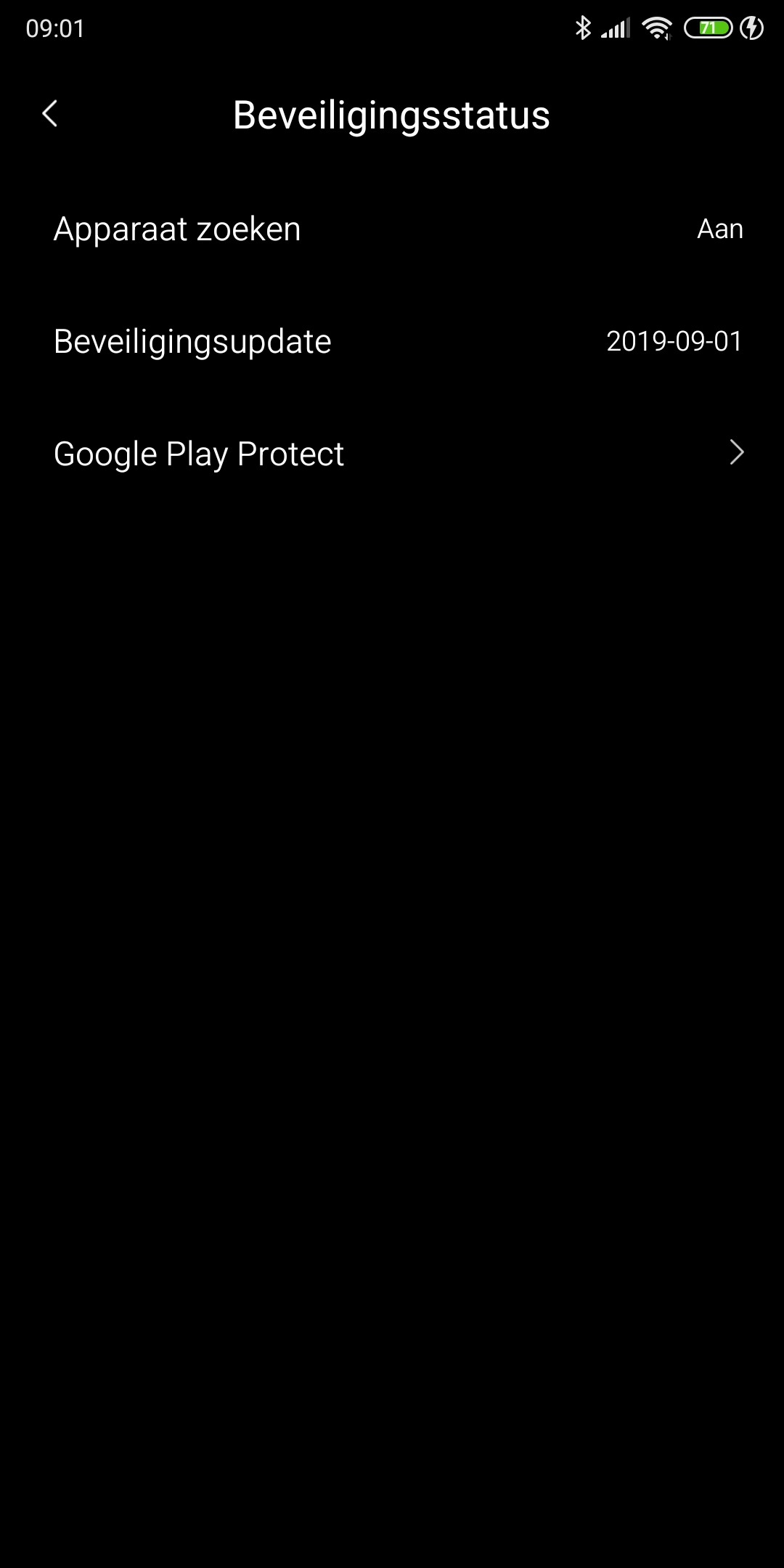Open Google Play Protect
The width and height of the screenshot is (784, 1568).
point(392,454)
